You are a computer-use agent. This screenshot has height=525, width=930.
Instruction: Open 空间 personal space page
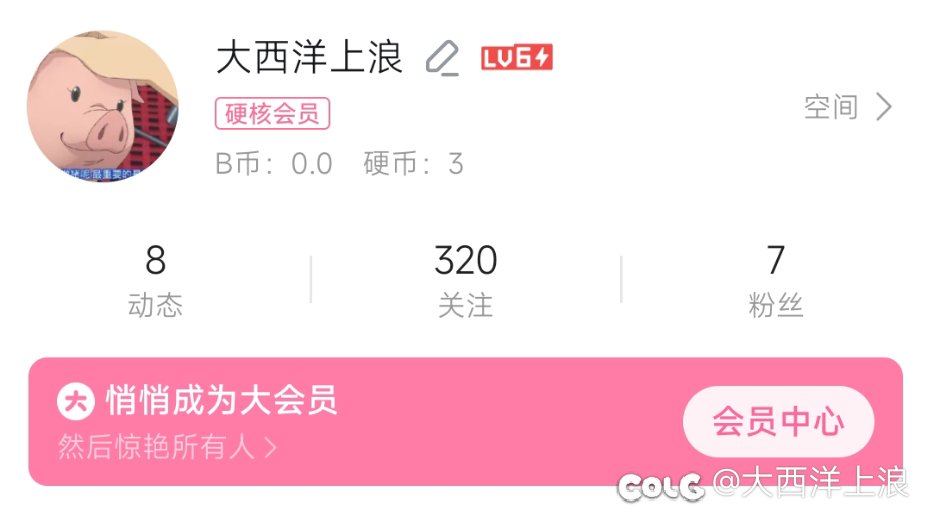click(847, 107)
